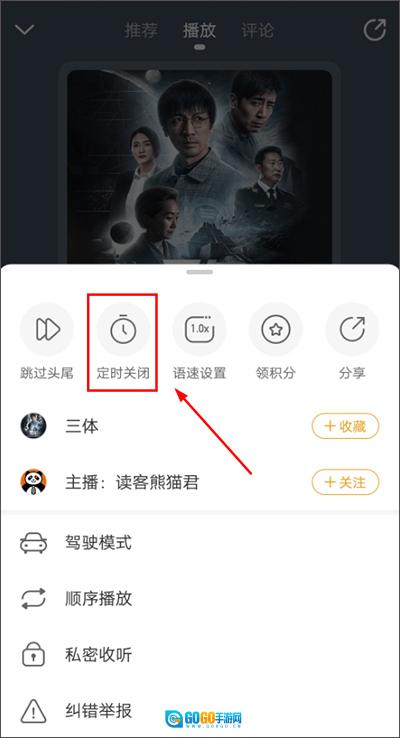The height and width of the screenshot is (738, 400).
Task: Tap 分享 in the bottom sheet
Action: (x=352, y=329)
